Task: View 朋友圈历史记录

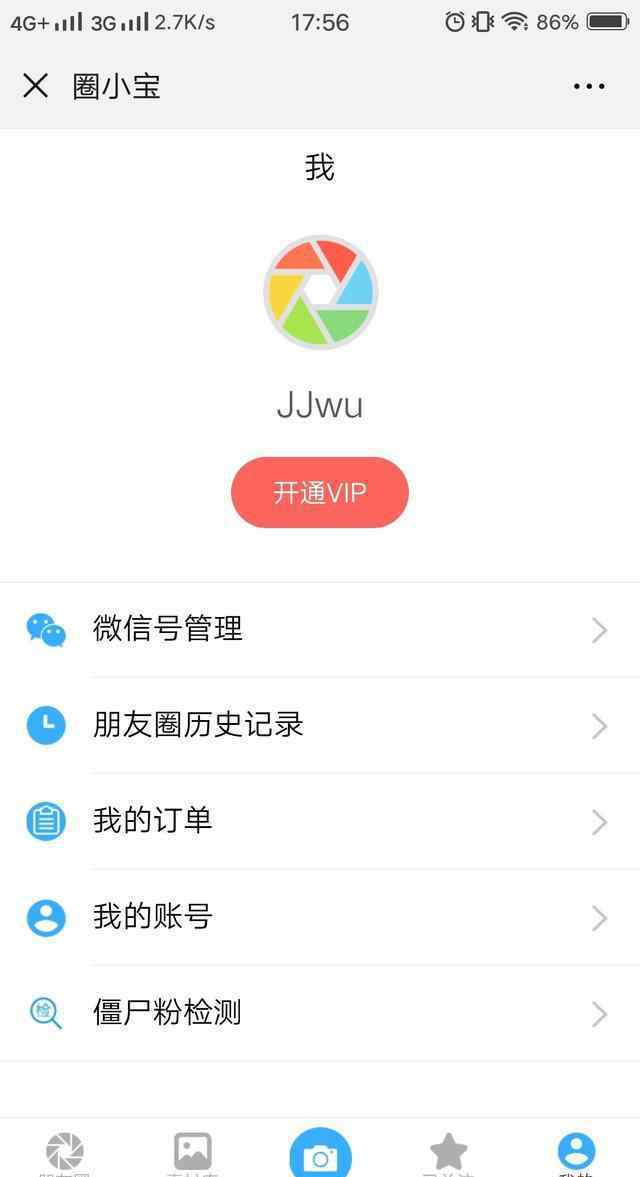Action: pyautogui.click(x=320, y=726)
